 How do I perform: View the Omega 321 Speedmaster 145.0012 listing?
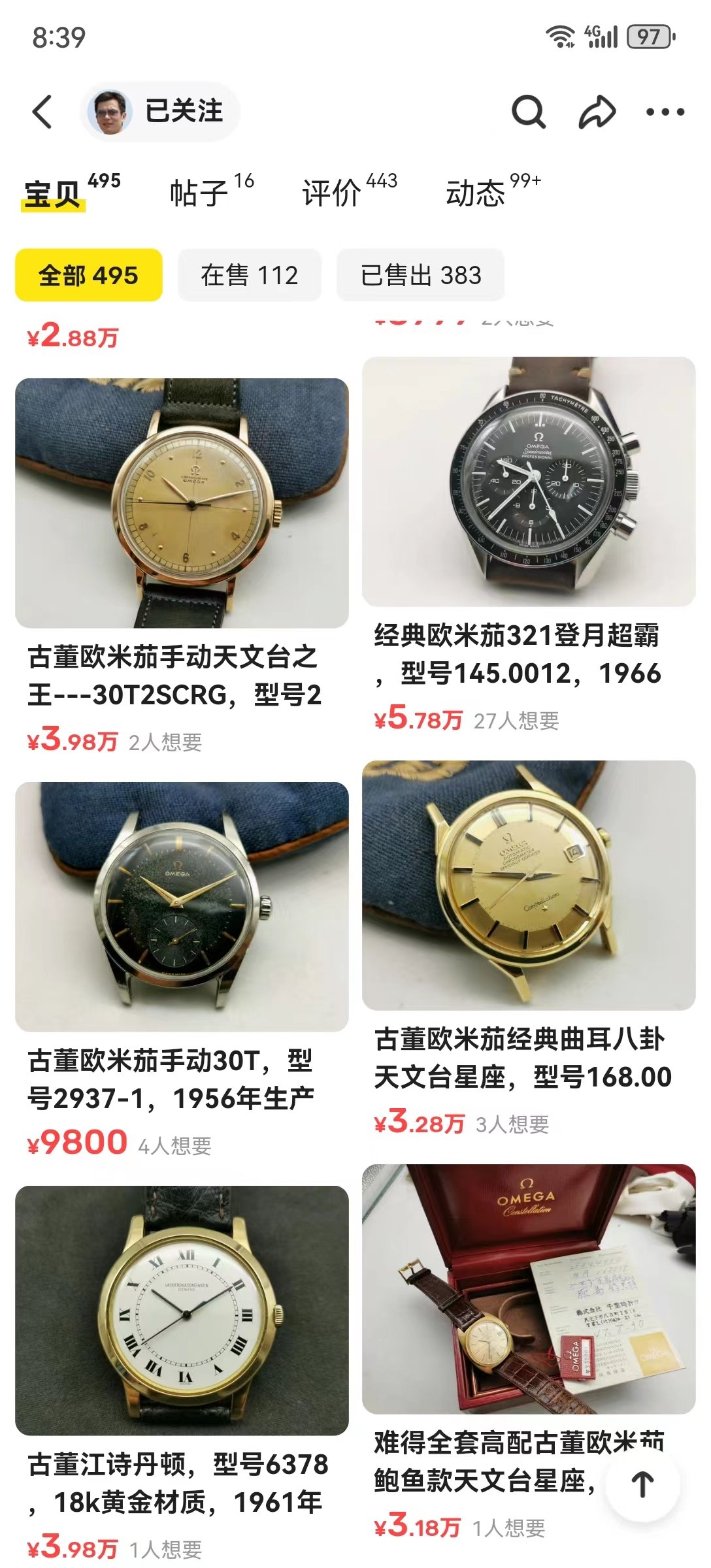[528, 482]
